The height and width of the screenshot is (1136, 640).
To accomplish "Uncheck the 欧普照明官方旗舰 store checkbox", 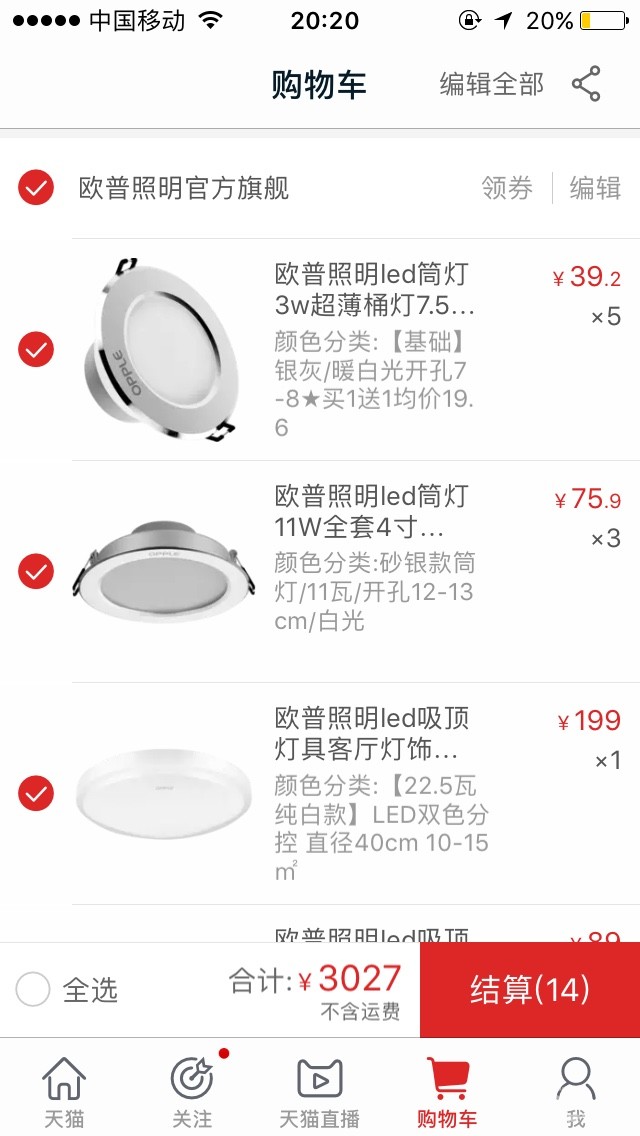I will point(36,187).
